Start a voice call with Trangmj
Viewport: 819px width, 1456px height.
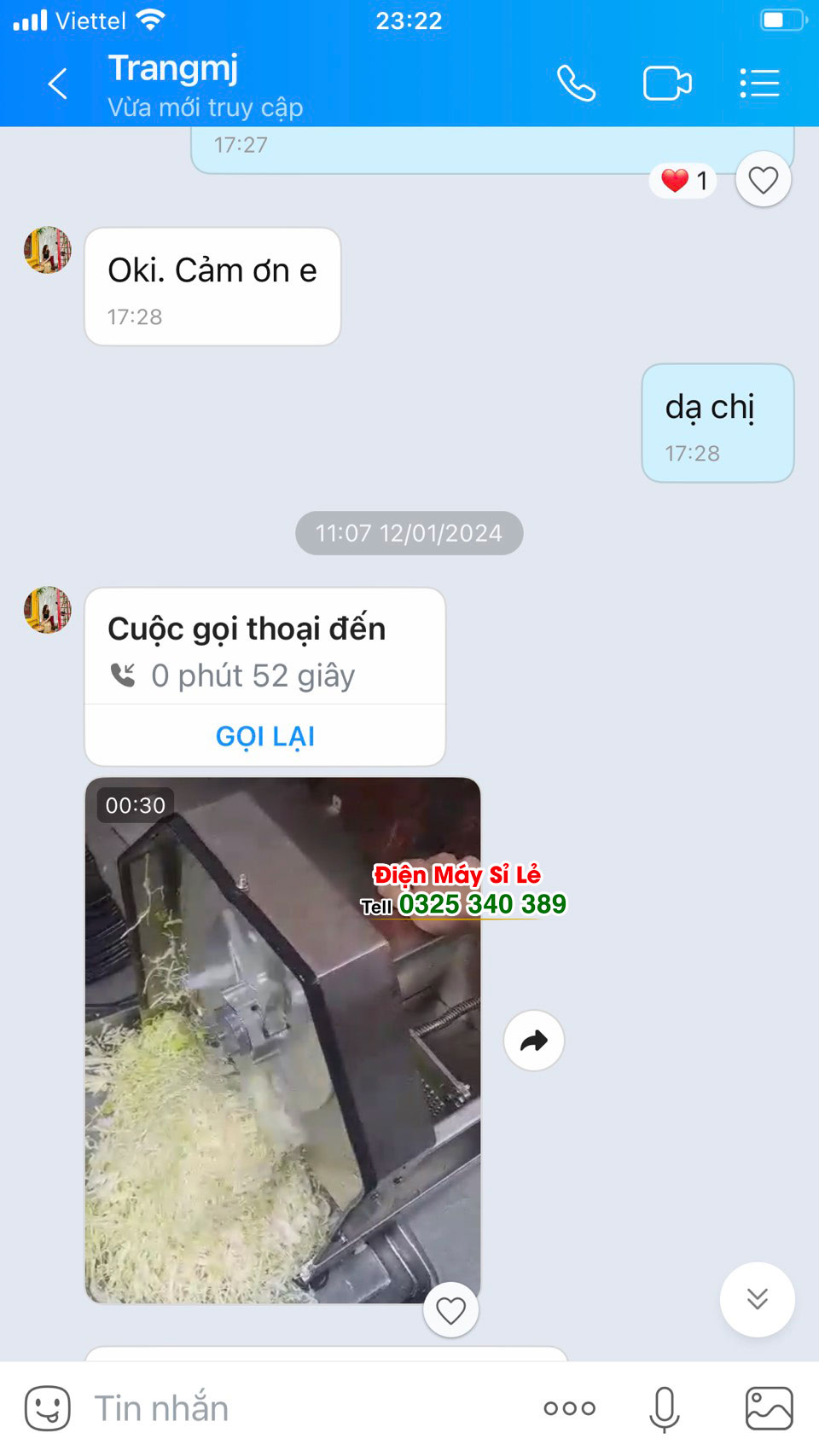(x=576, y=84)
